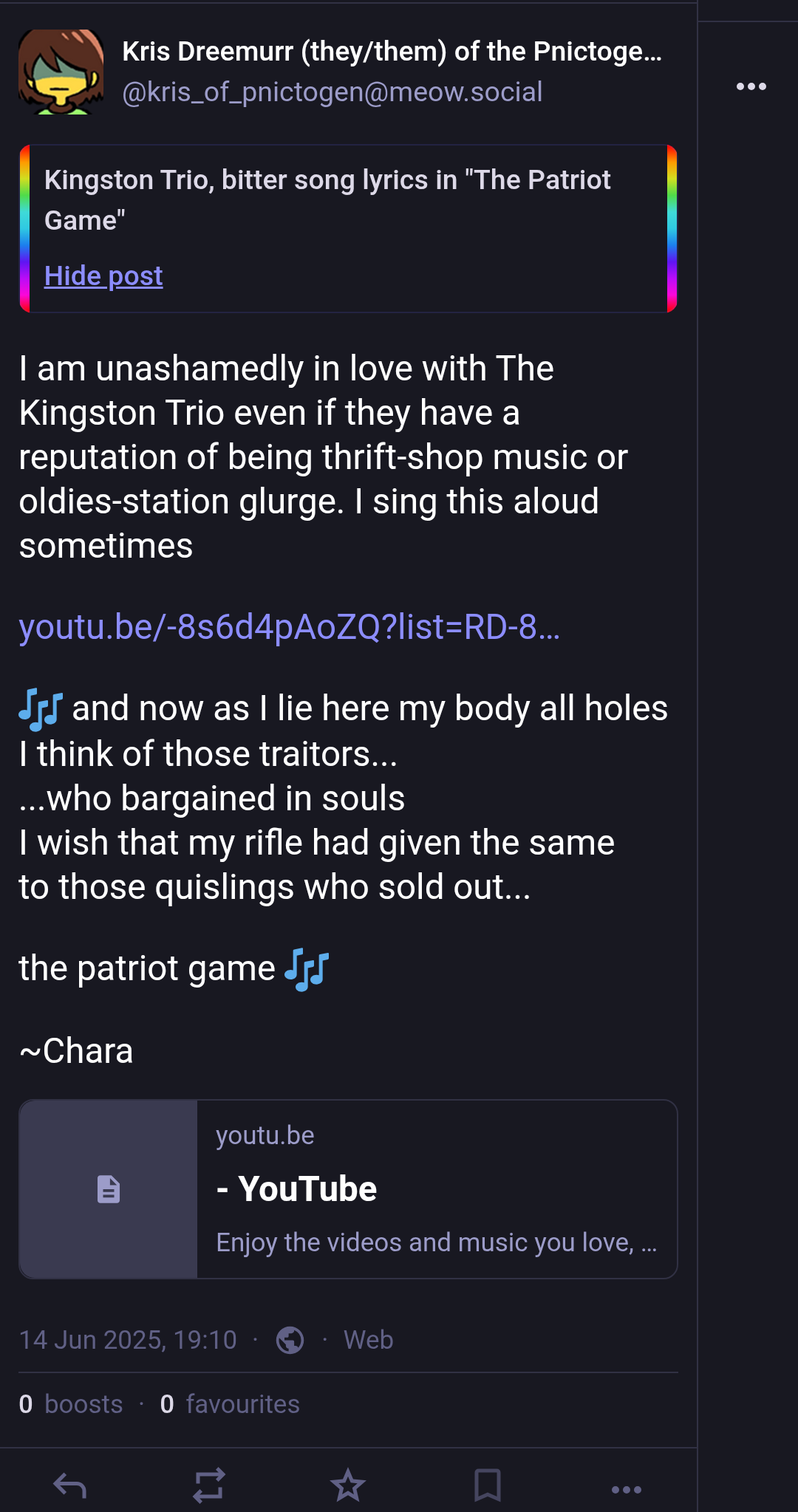This screenshot has width=798, height=1512.
Task: Tap the Hide post link
Action: coord(103,276)
